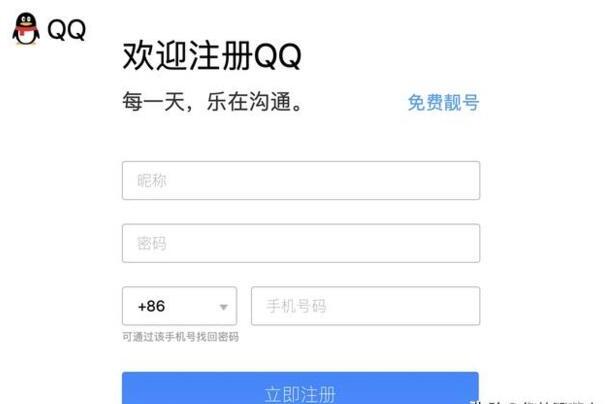Tap the 昵称 nickname field
This screenshot has width=612, height=404.
(x=300, y=181)
